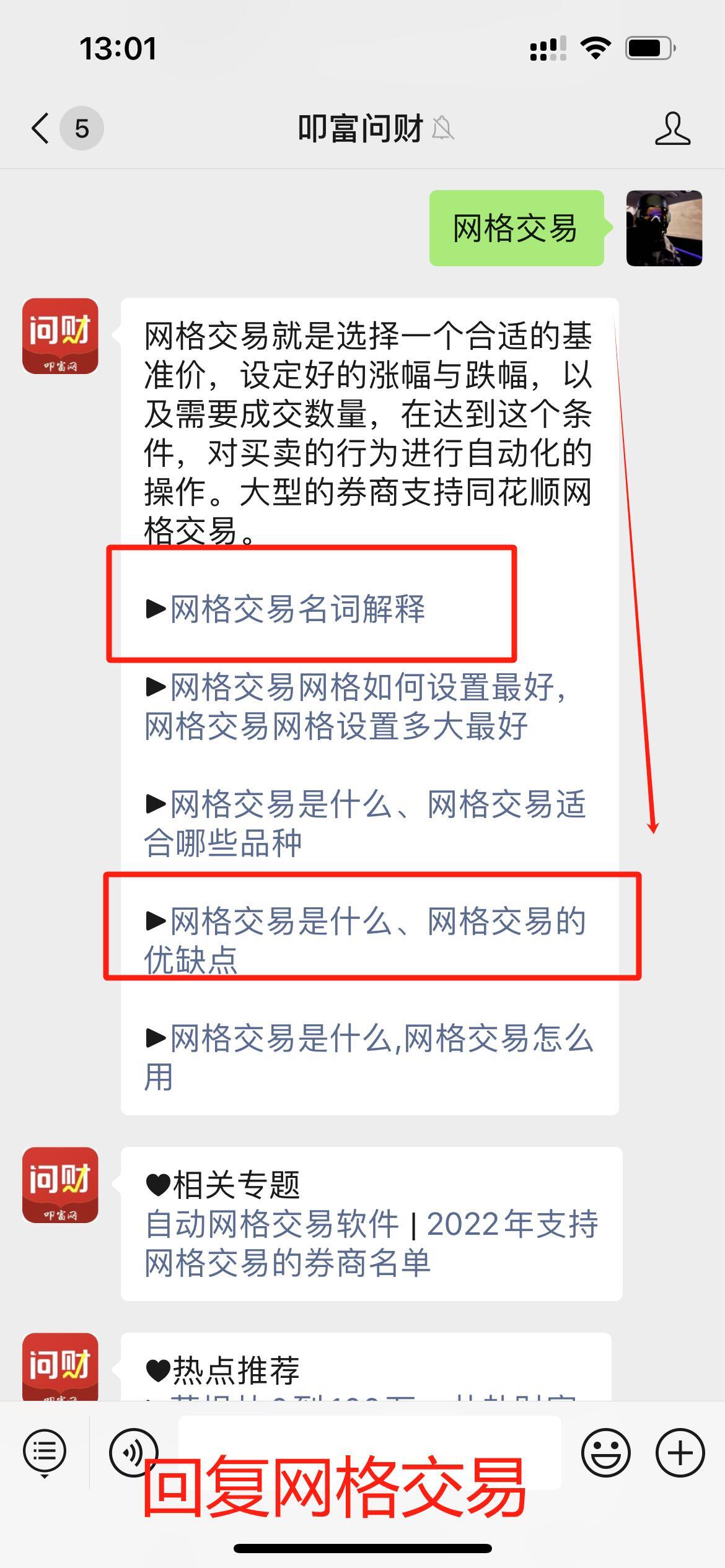Open the 自动网格交易软件 券商名单 link
The height and width of the screenshot is (1568, 725).
click(x=371, y=1244)
